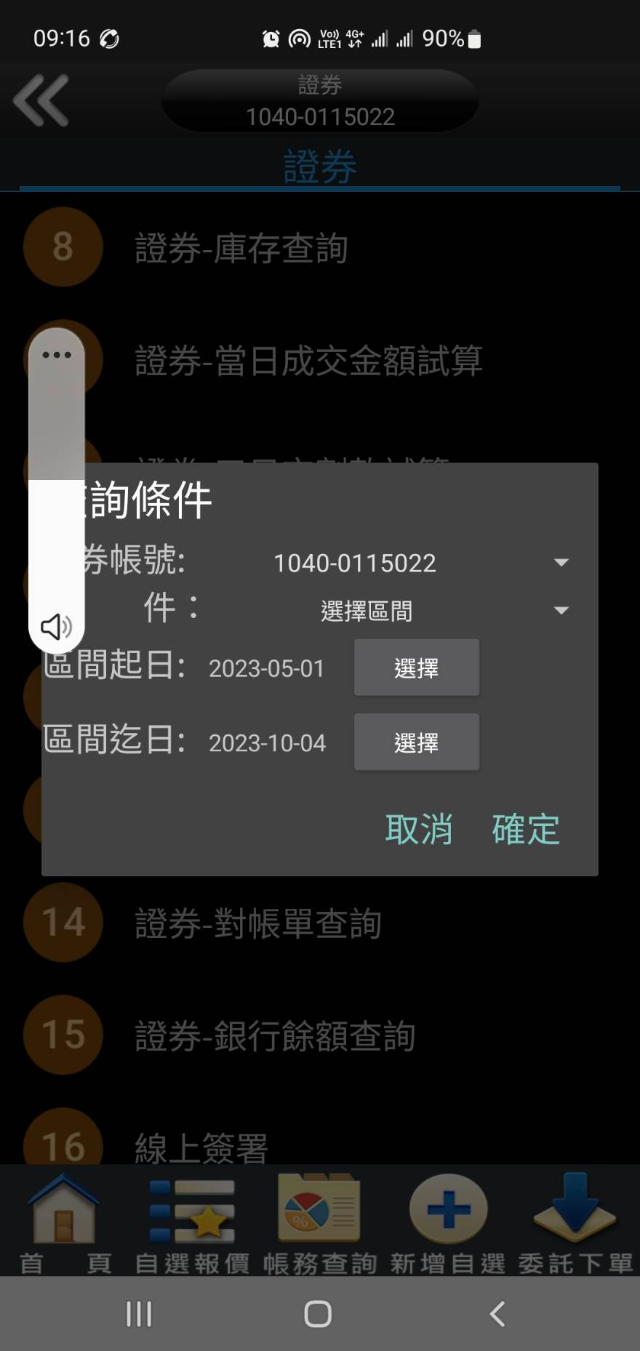Screen dimensions: 640x1351
Task: Mute sound with the speaker icon
Action: tap(56, 627)
